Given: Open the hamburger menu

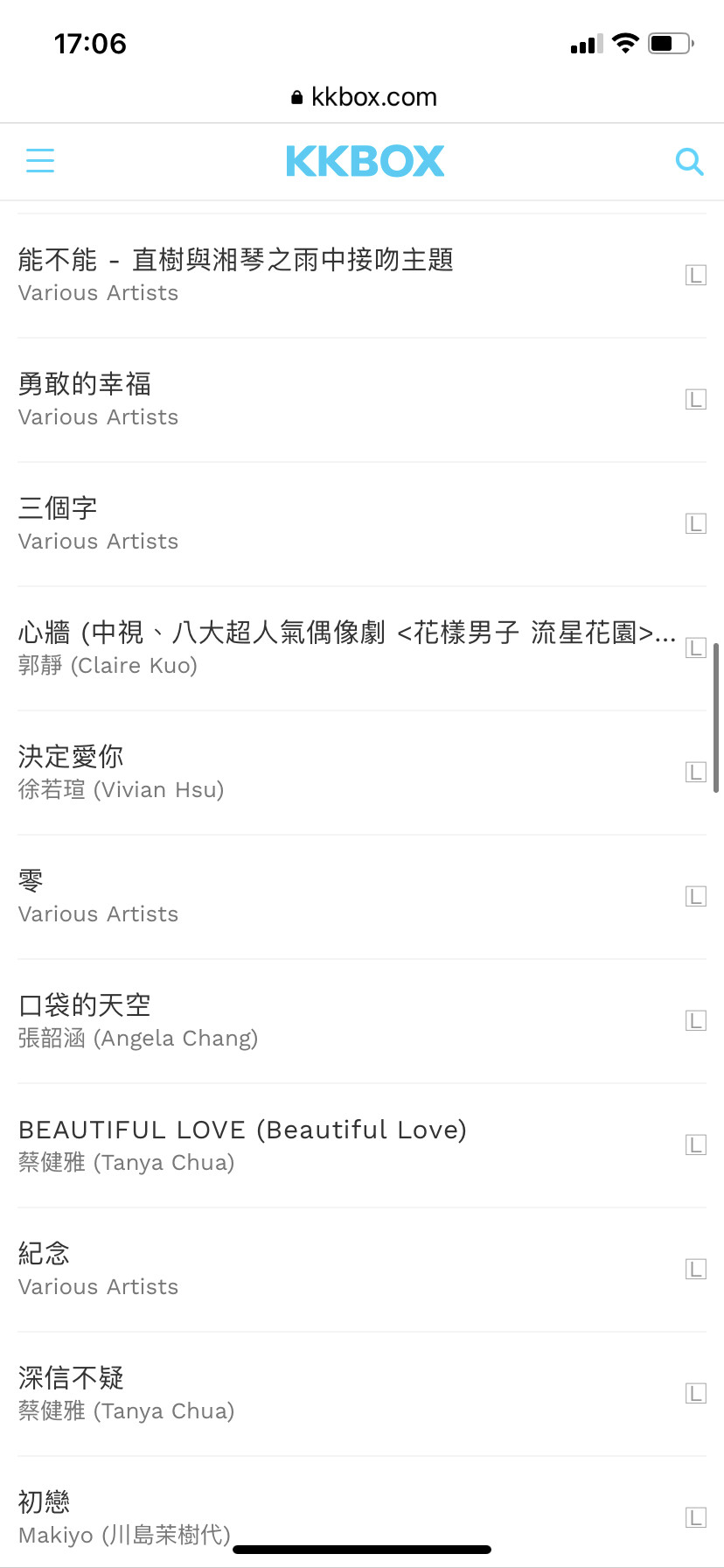Looking at the screenshot, I should pyautogui.click(x=40, y=161).
